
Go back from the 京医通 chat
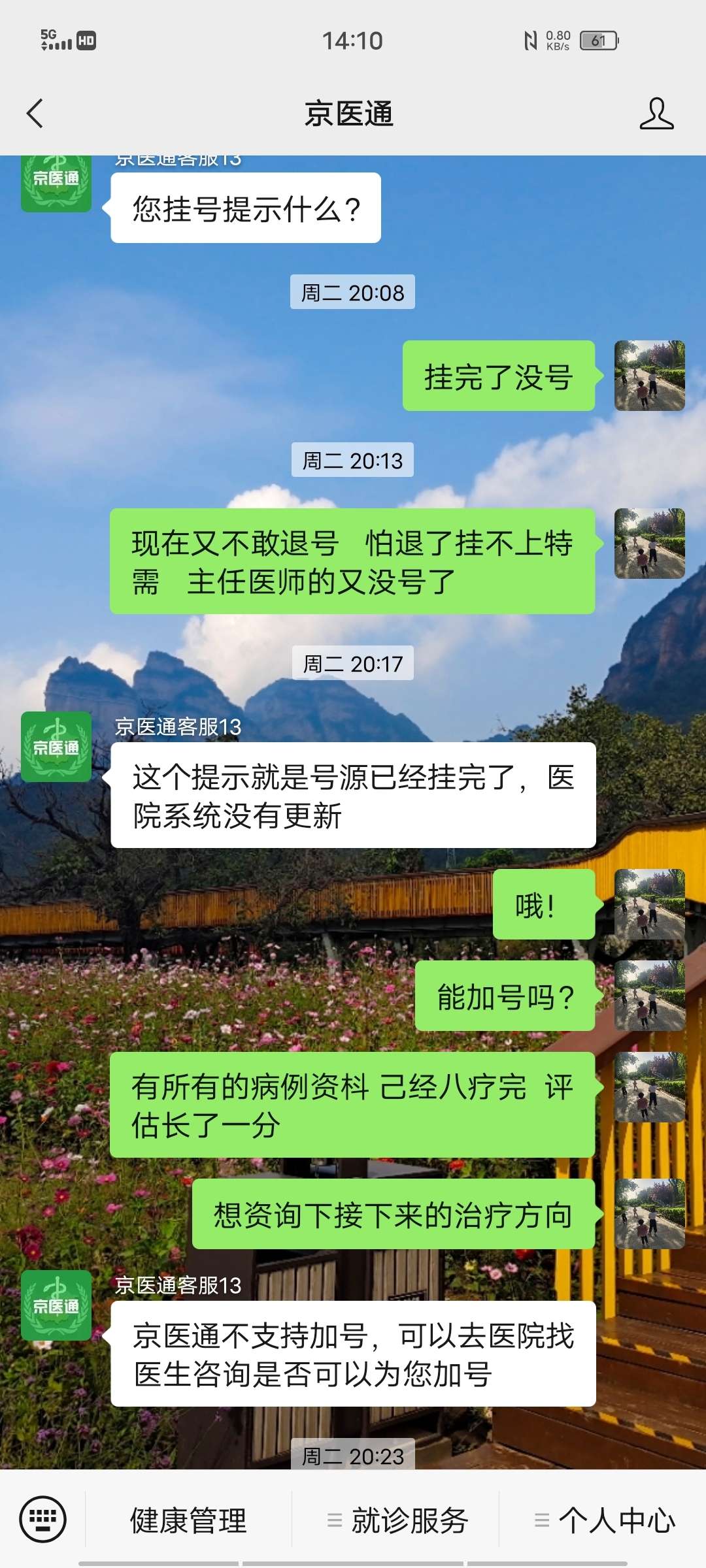[x=35, y=114]
